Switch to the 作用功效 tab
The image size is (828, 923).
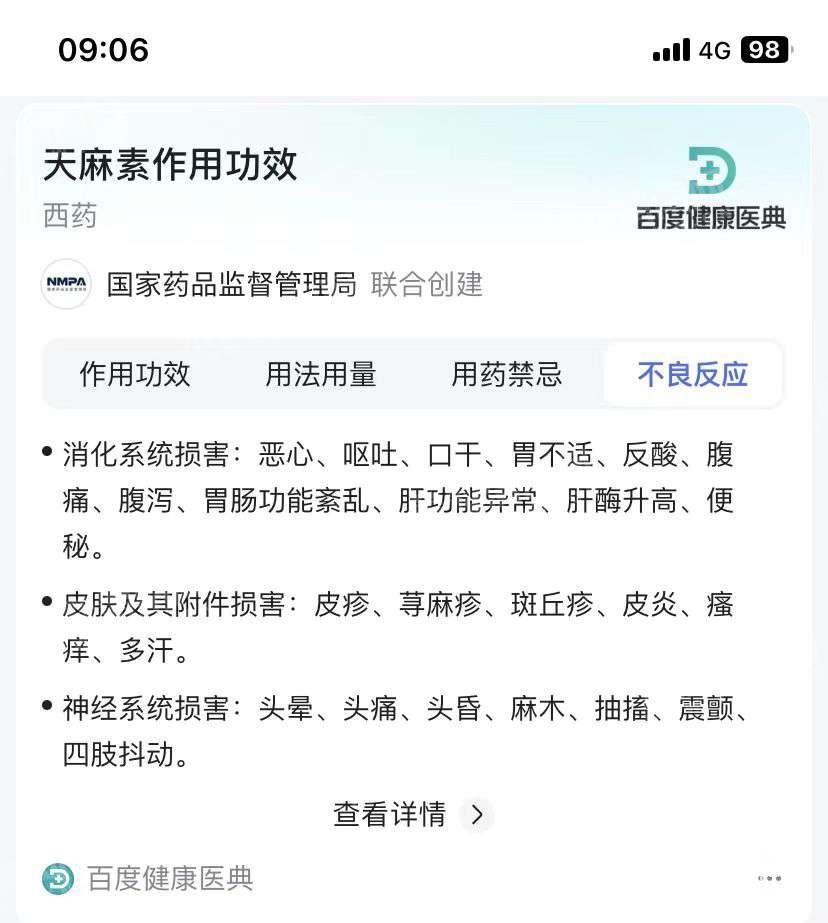click(135, 375)
